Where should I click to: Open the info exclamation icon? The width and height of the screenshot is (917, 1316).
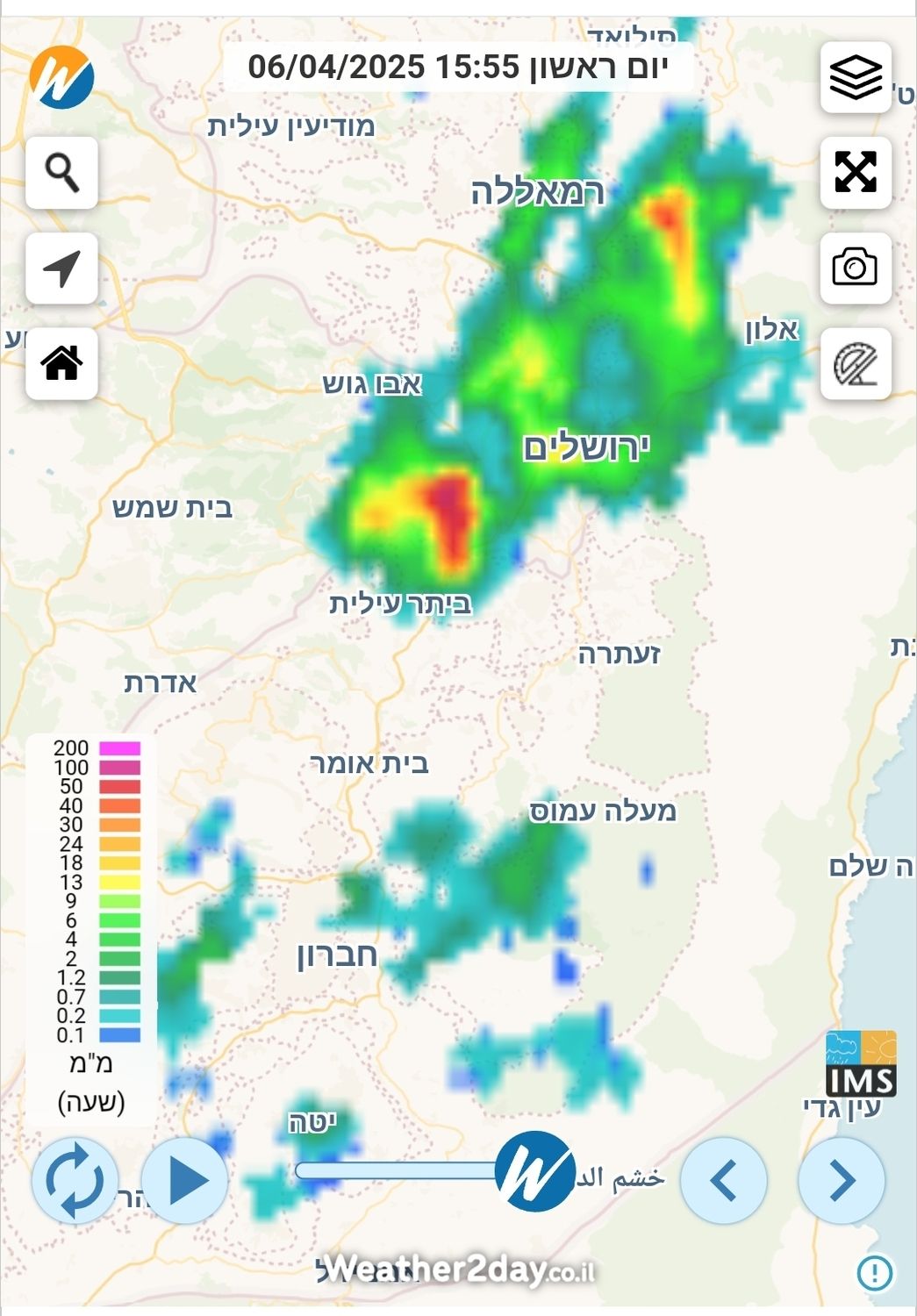875,1271
